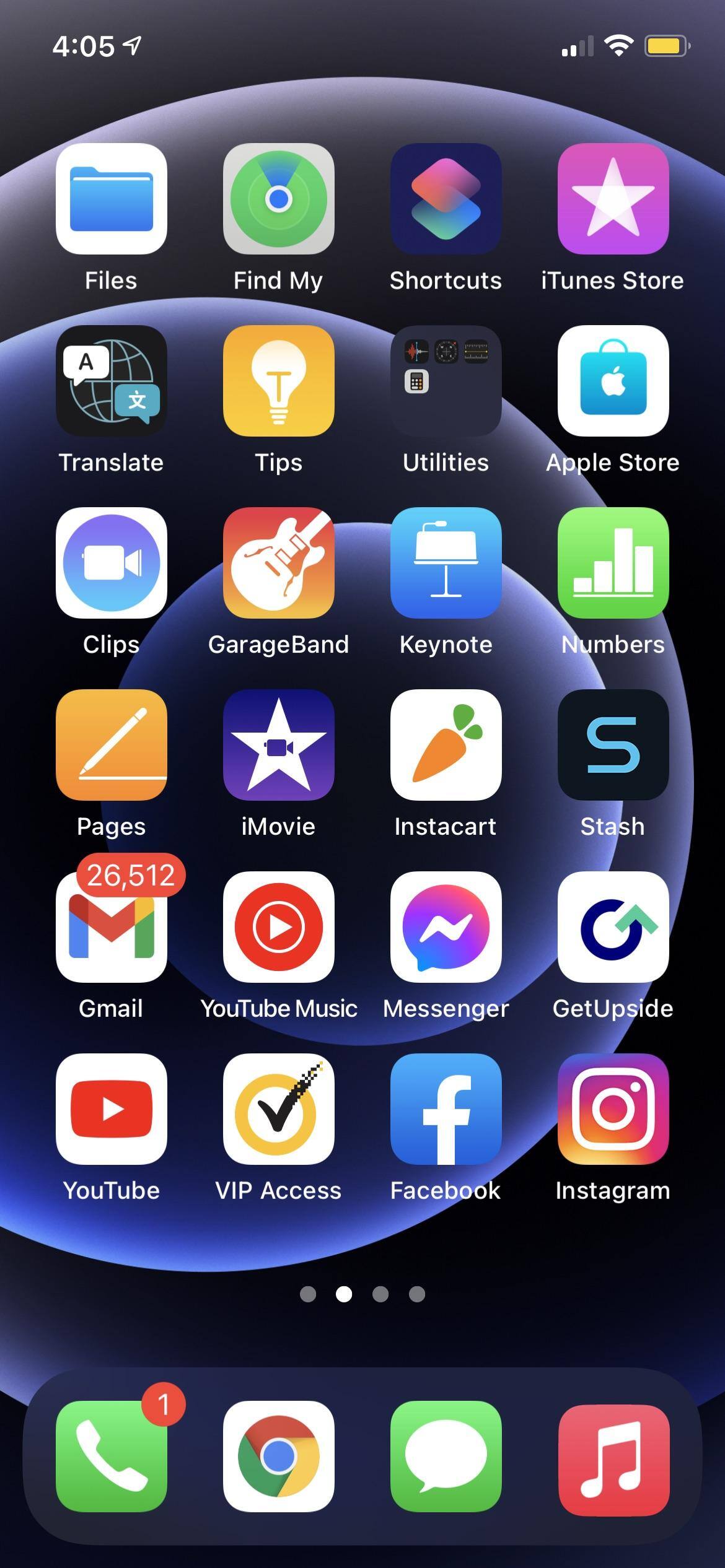Launch Chrome from the dock
The width and height of the screenshot is (725, 1568).
279,1456
